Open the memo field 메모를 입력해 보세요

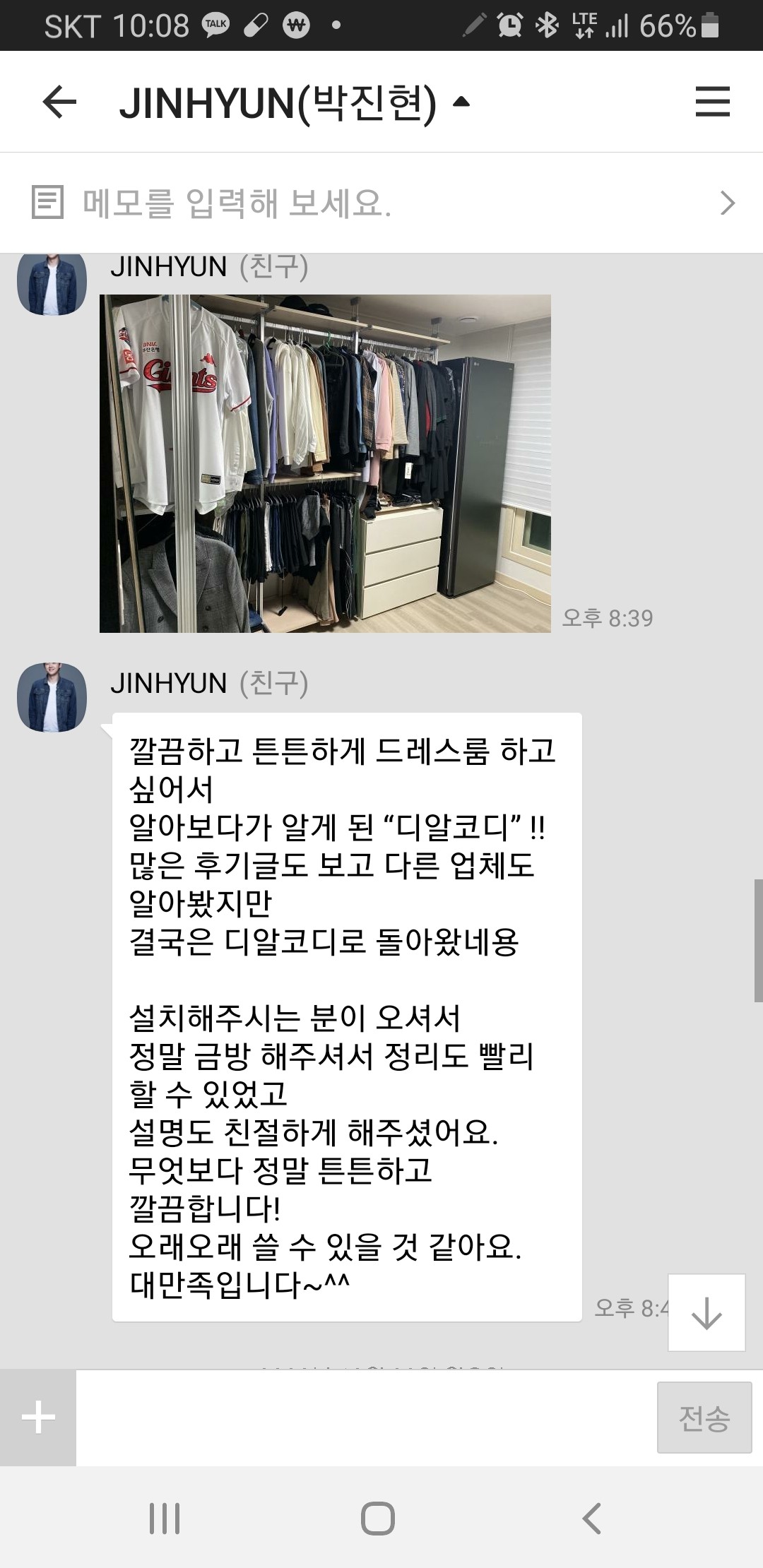coord(381,203)
